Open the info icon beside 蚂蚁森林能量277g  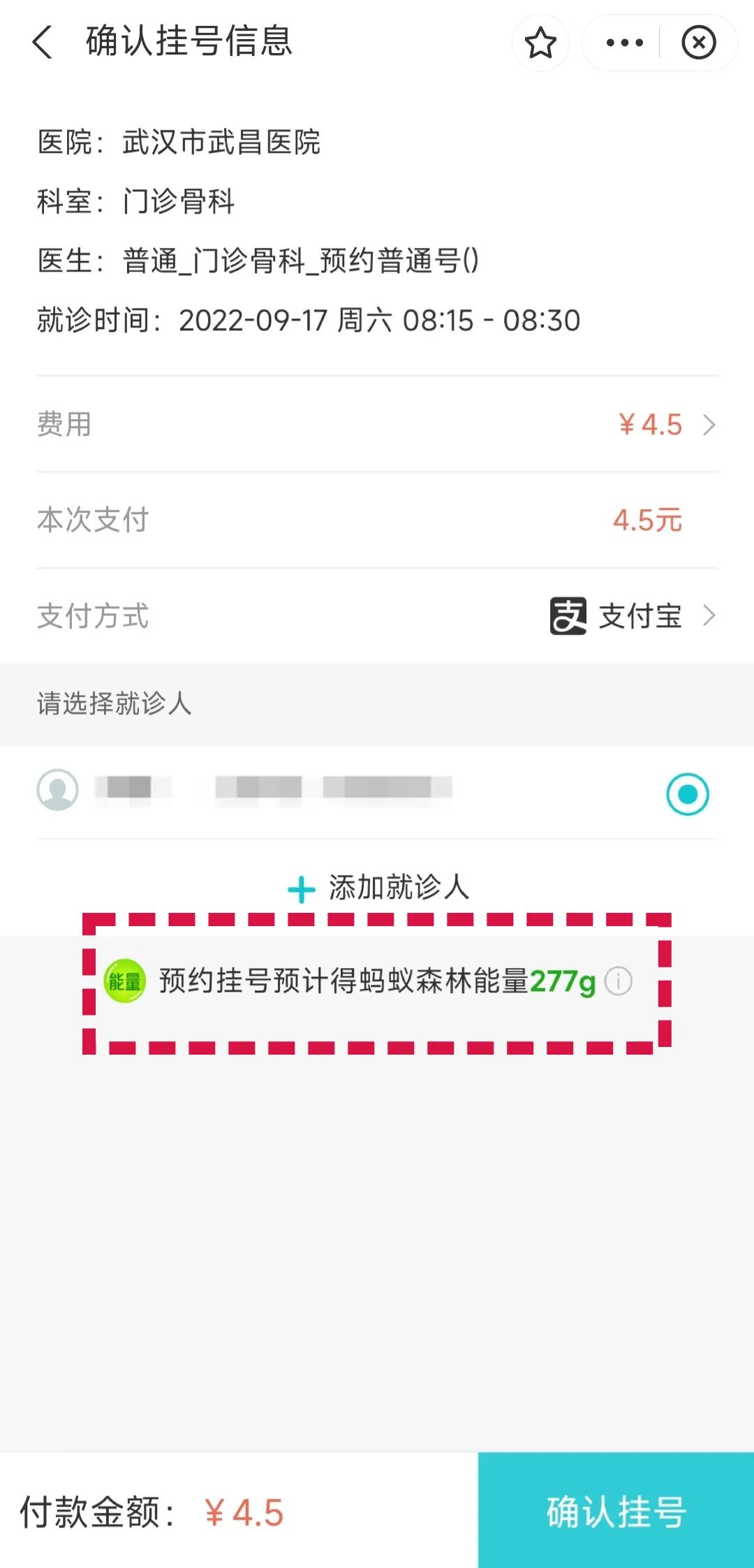tap(619, 981)
